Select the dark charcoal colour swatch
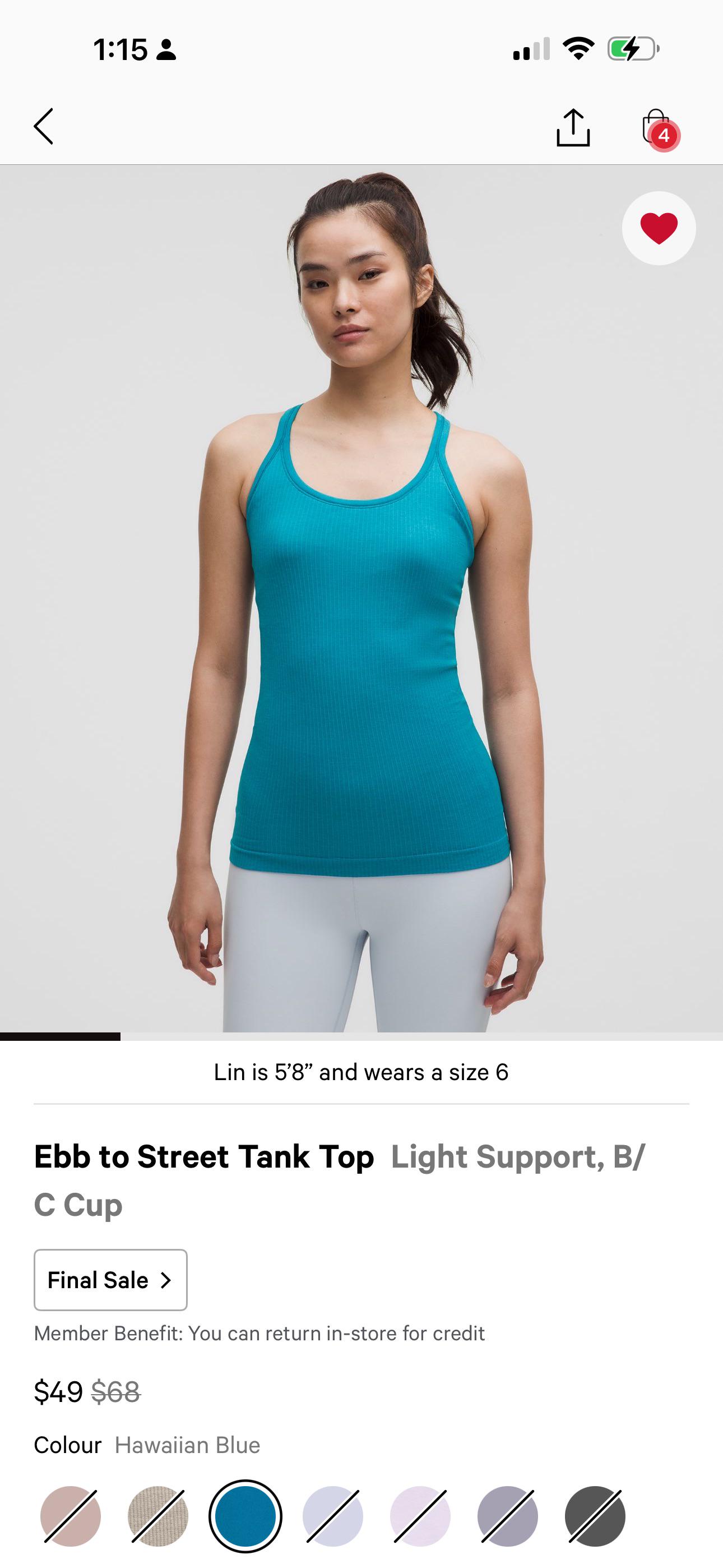Screen dimensions: 723x1568 pos(595,1516)
